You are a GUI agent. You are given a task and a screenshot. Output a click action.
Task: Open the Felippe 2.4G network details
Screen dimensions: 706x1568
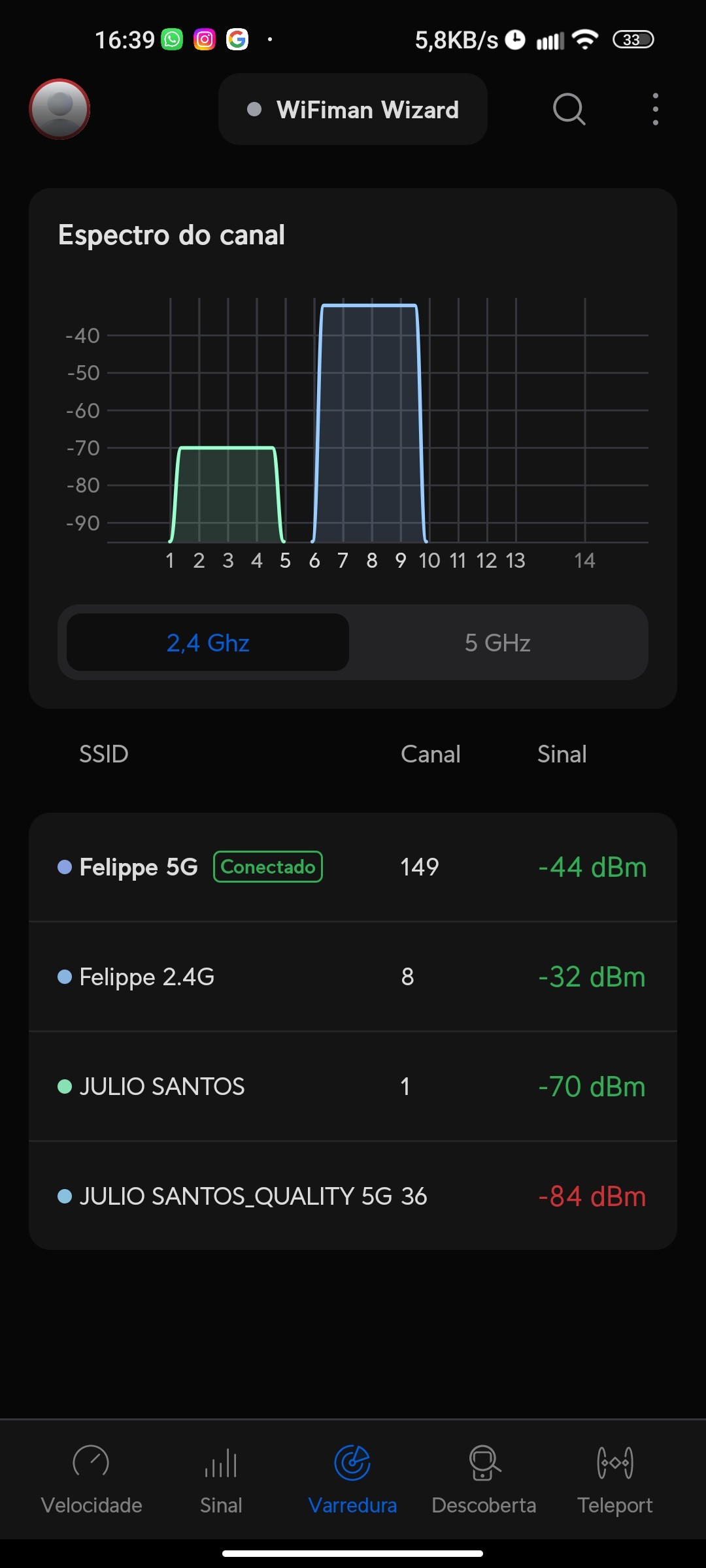click(x=353, y=977)
